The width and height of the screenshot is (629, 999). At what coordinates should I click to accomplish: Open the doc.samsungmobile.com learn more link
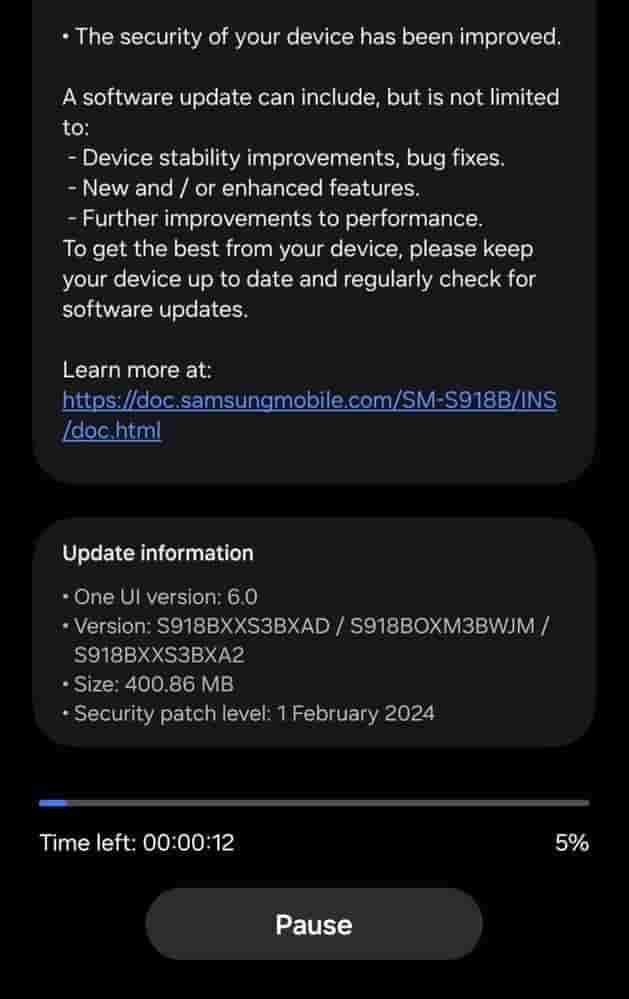point(309,401)
